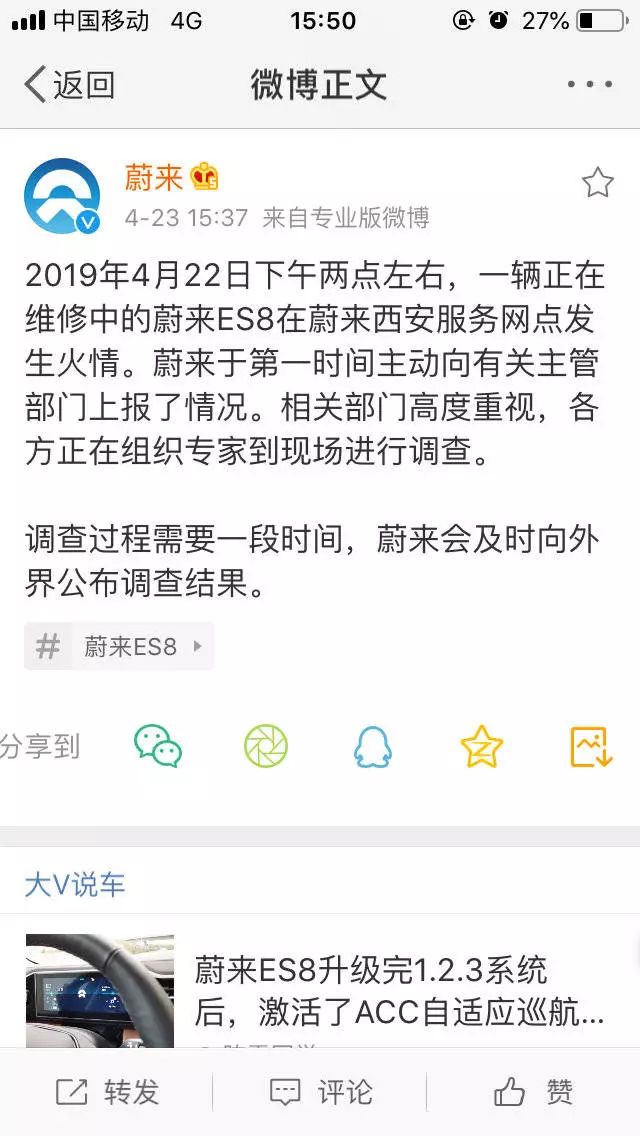Share the post to QQ
The height and width of the screenshot is (1136, 640).
[373, 746]
